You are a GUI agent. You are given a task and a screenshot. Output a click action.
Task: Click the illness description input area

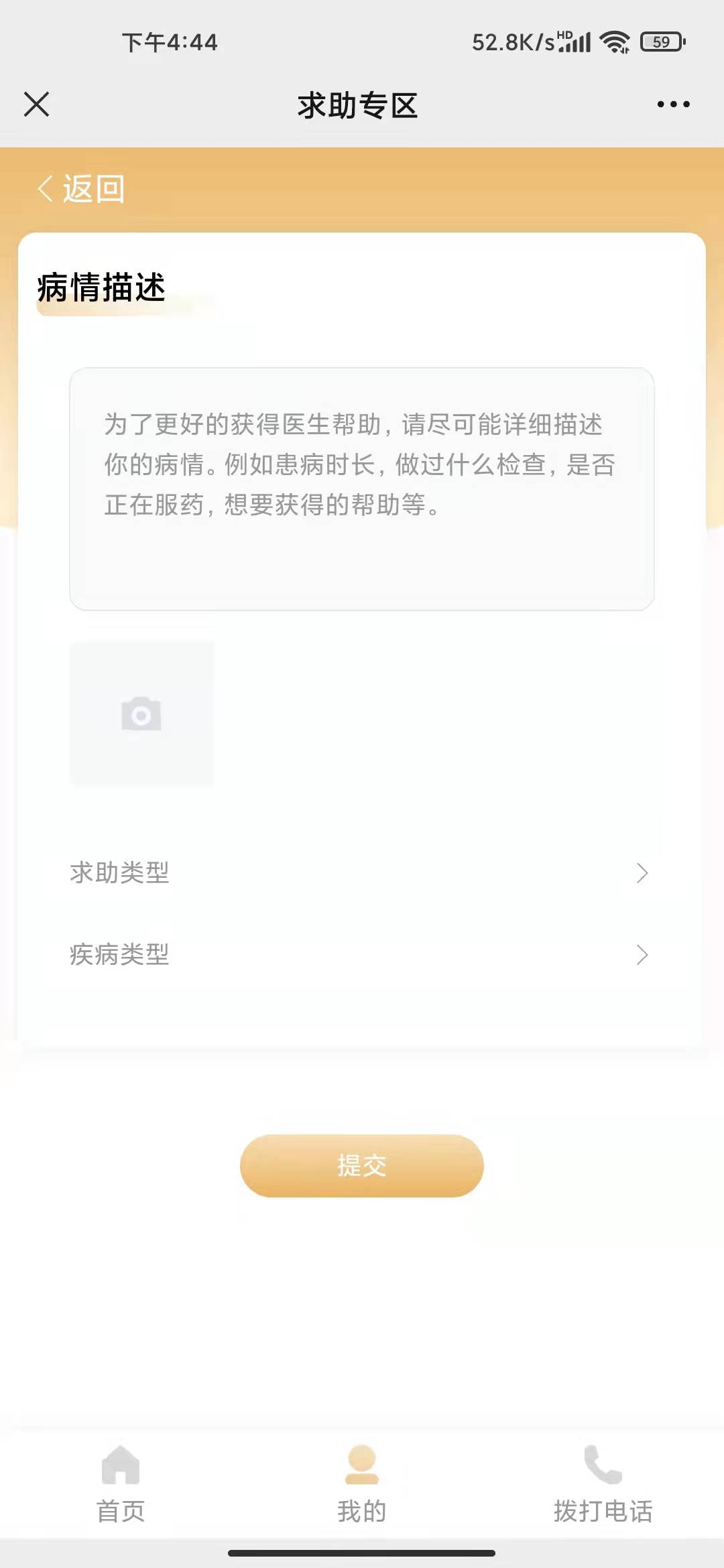click(x=362, y=489)
